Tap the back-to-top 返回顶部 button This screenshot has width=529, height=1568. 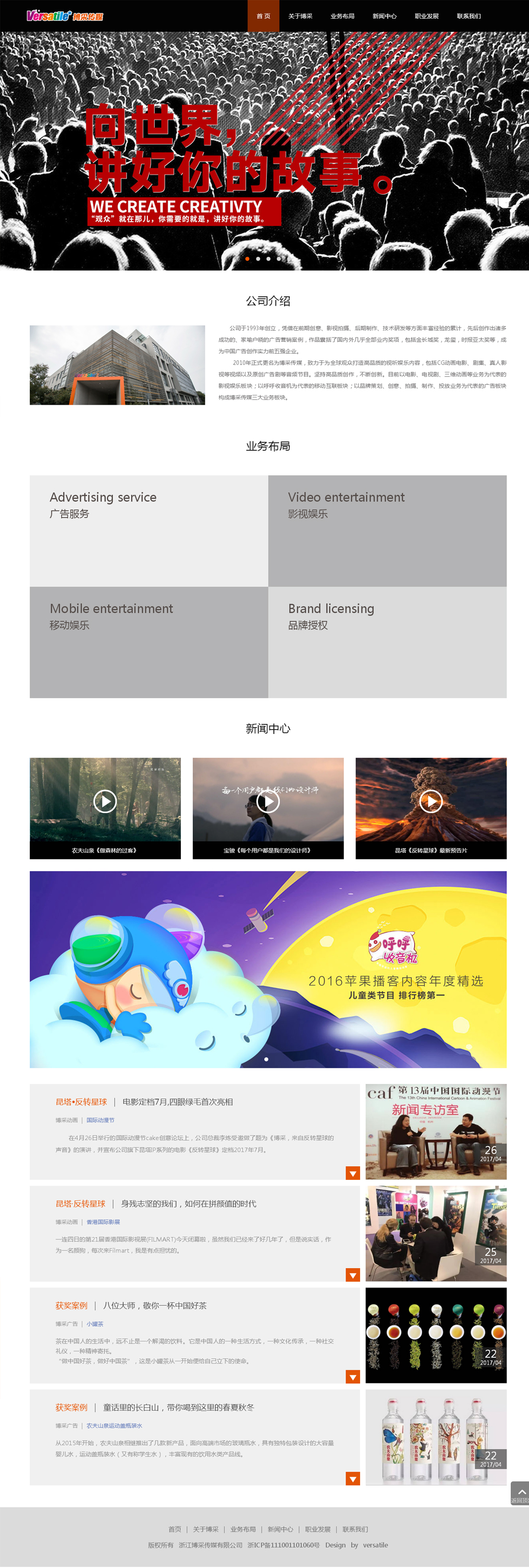[520, 1493]
